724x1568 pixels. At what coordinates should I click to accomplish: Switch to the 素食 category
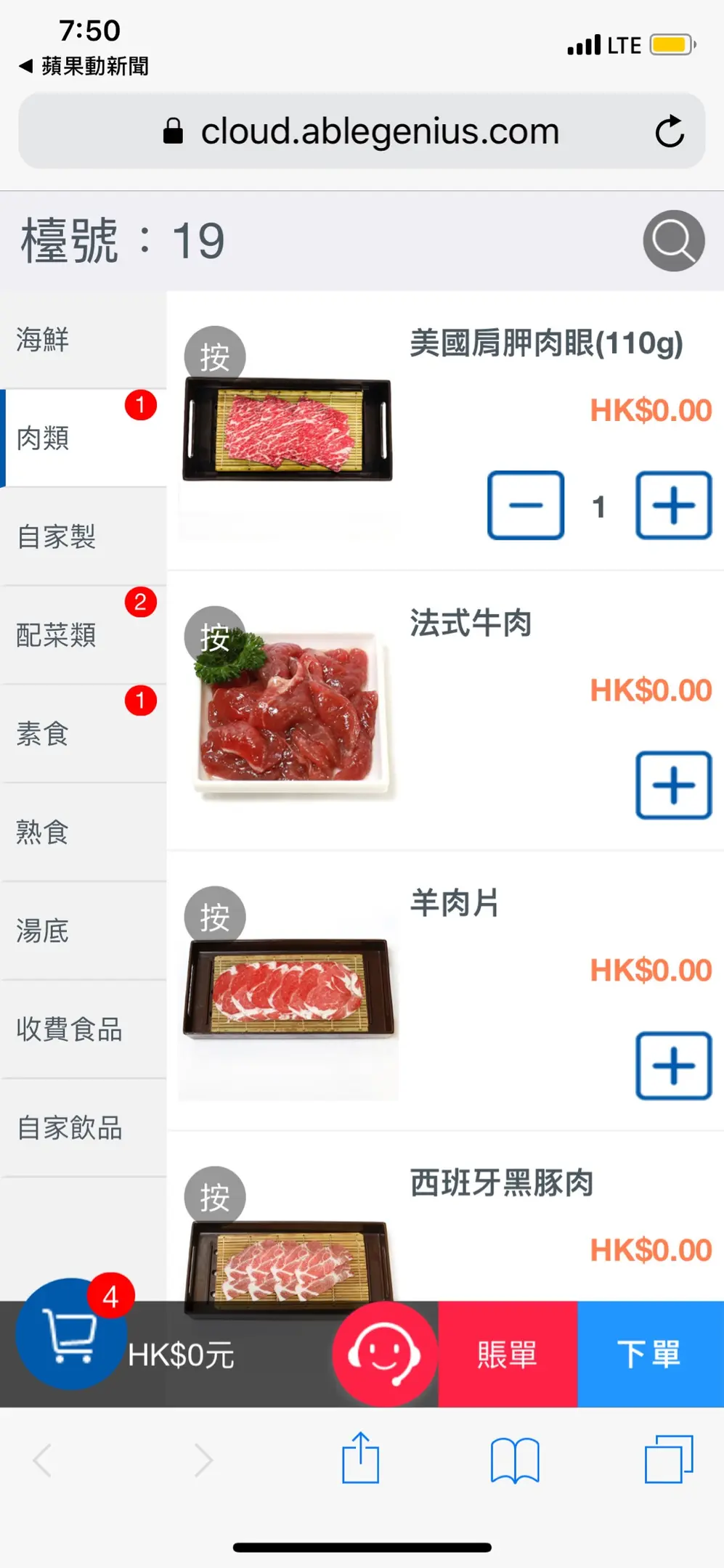pyautogui.click(x=83, y=734)
